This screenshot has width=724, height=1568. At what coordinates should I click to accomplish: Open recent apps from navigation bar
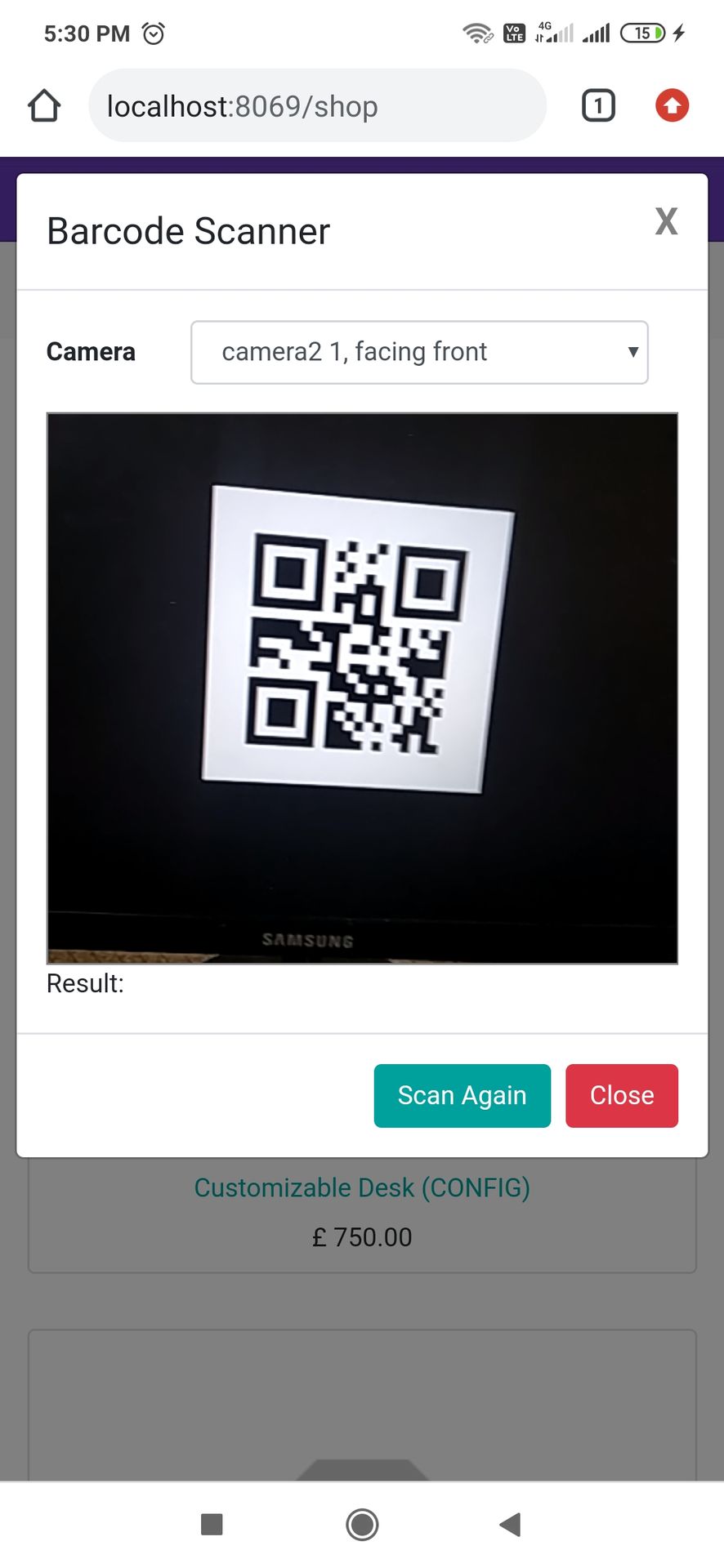pos(212,1524)
